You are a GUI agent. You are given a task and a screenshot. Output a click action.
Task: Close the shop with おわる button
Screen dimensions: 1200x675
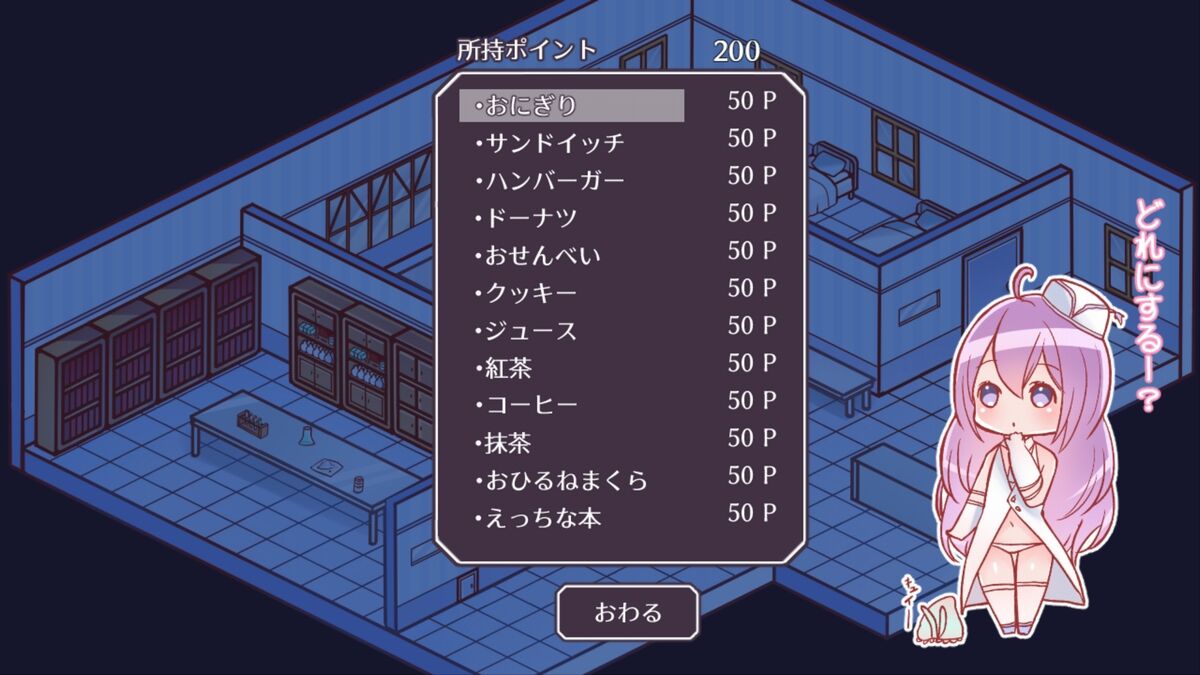(628, 612)
